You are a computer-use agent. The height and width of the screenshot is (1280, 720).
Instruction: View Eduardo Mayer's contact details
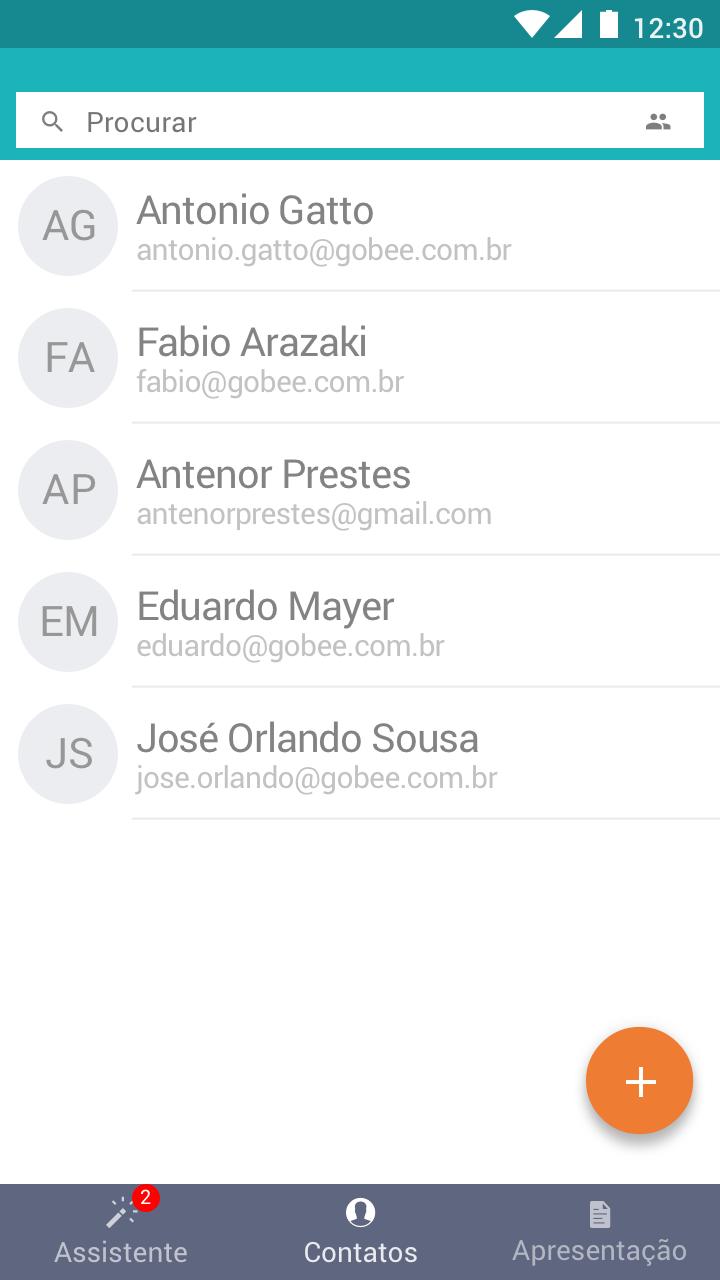click(x=360, y=622)
